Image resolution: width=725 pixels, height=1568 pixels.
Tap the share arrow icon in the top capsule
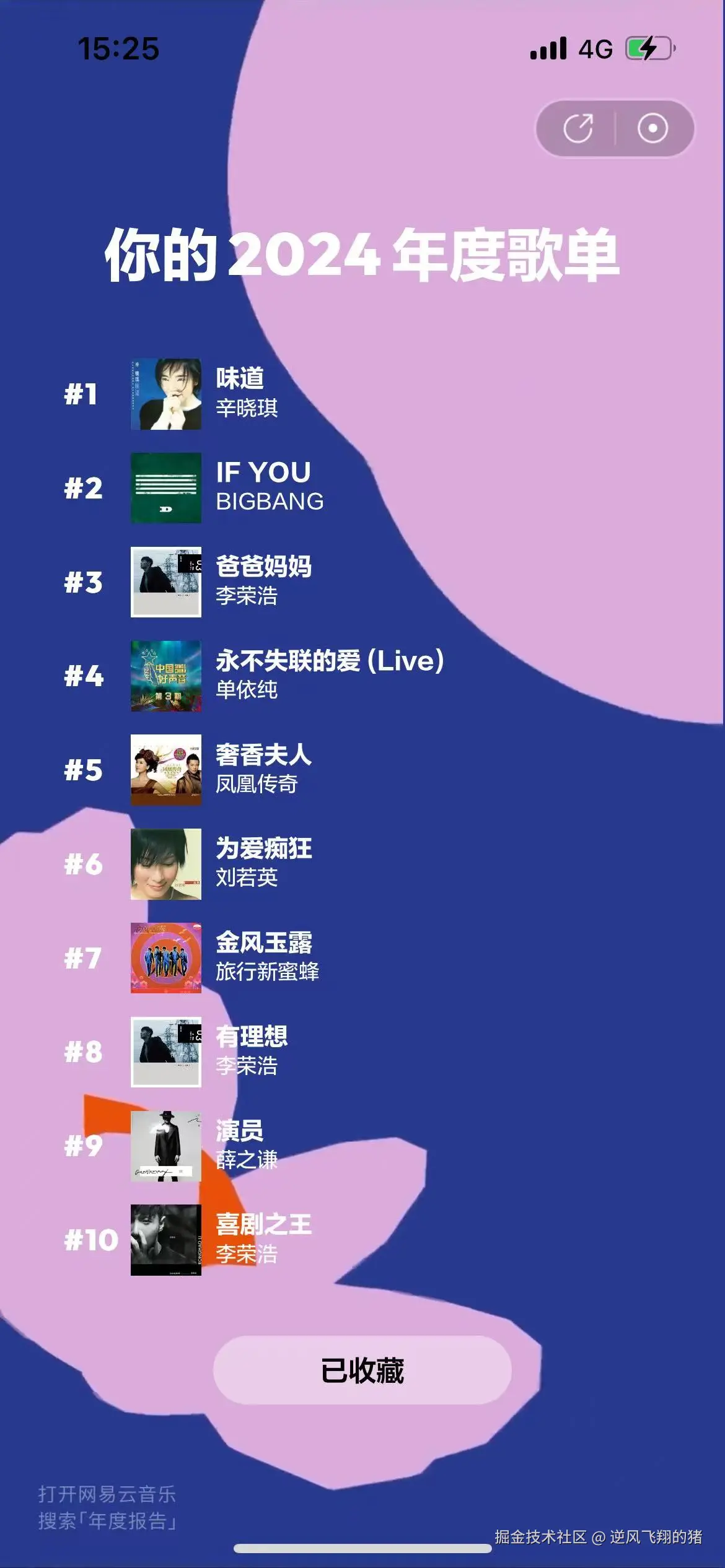[578, 128]
